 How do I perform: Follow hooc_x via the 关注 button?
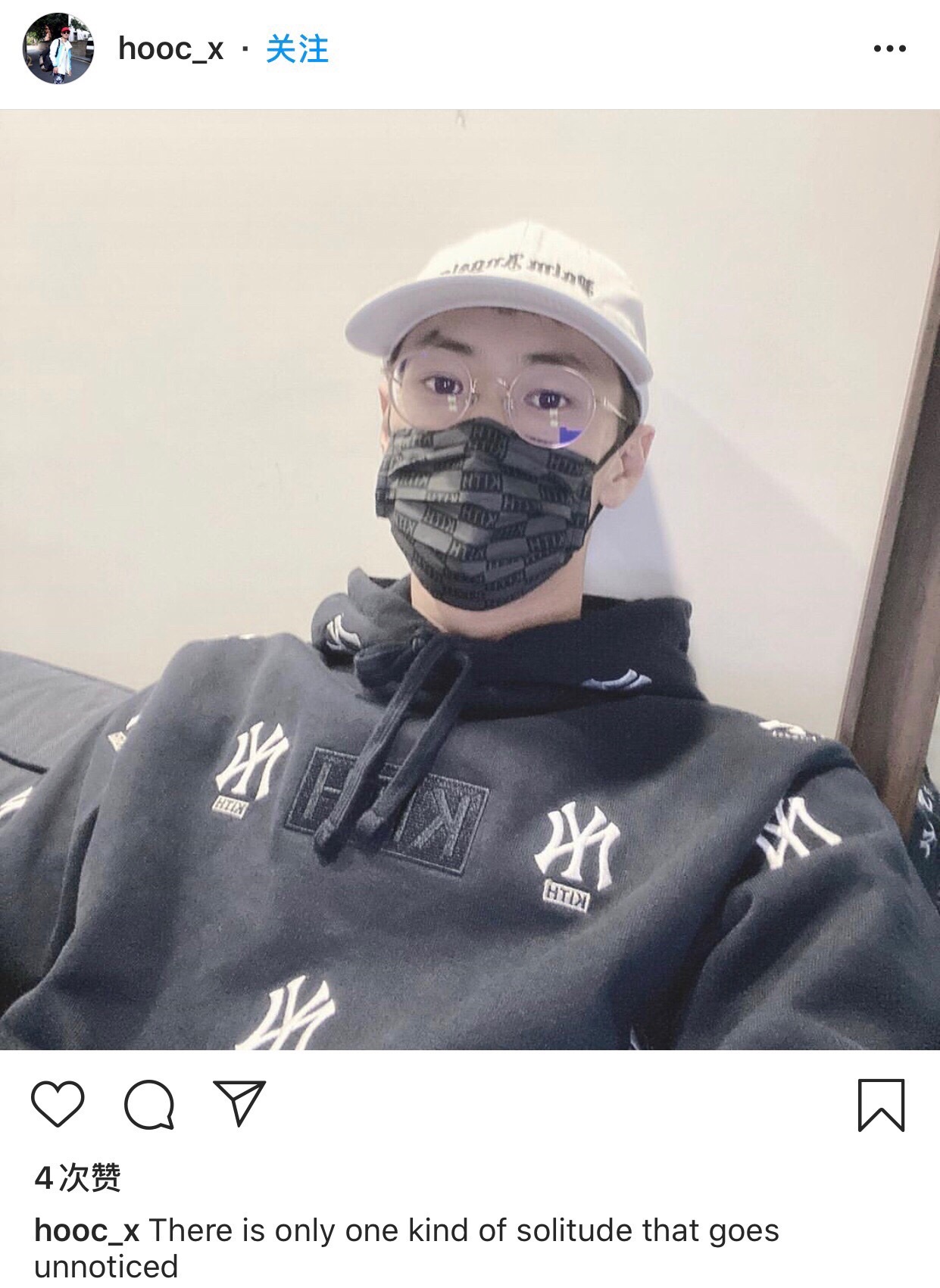(297, 49)
